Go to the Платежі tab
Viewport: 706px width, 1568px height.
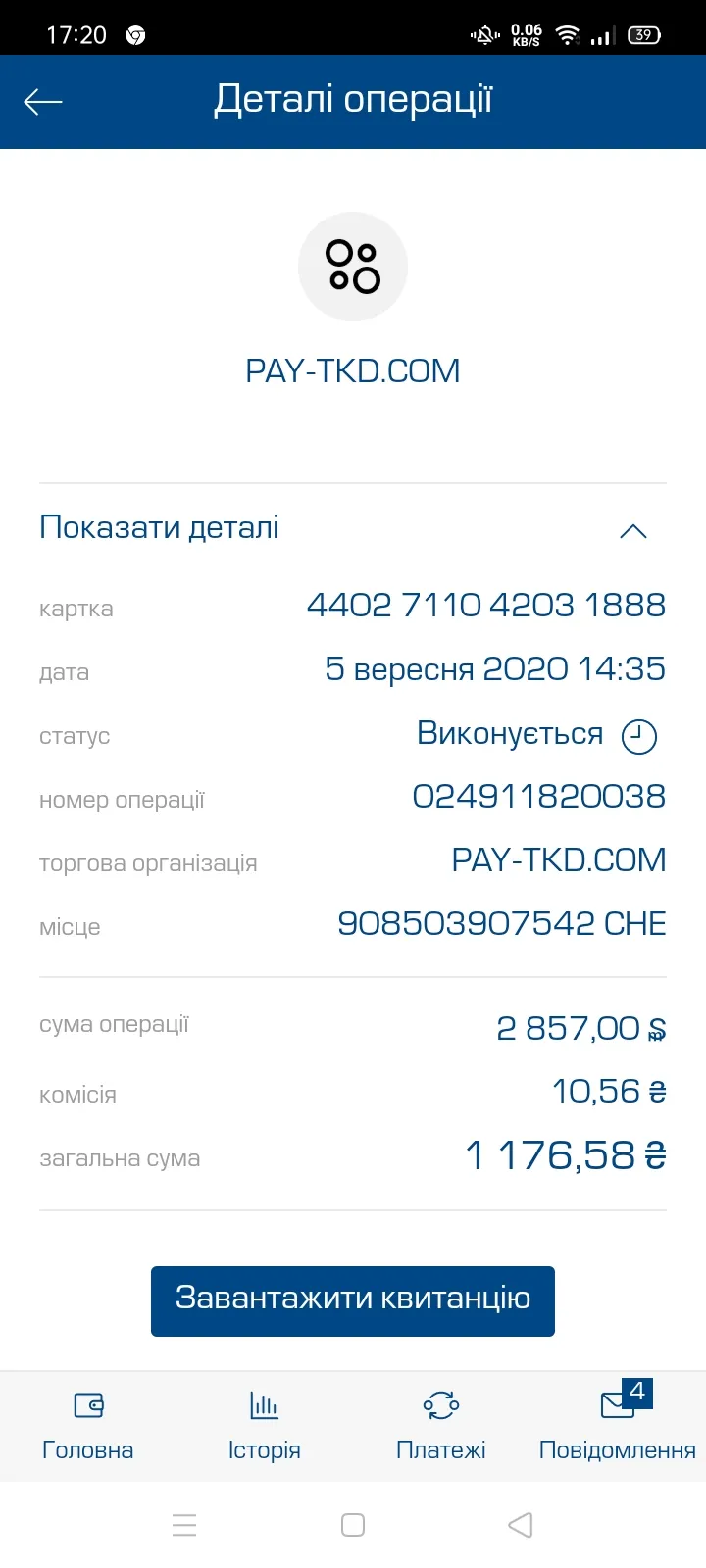coord(441,1426)
